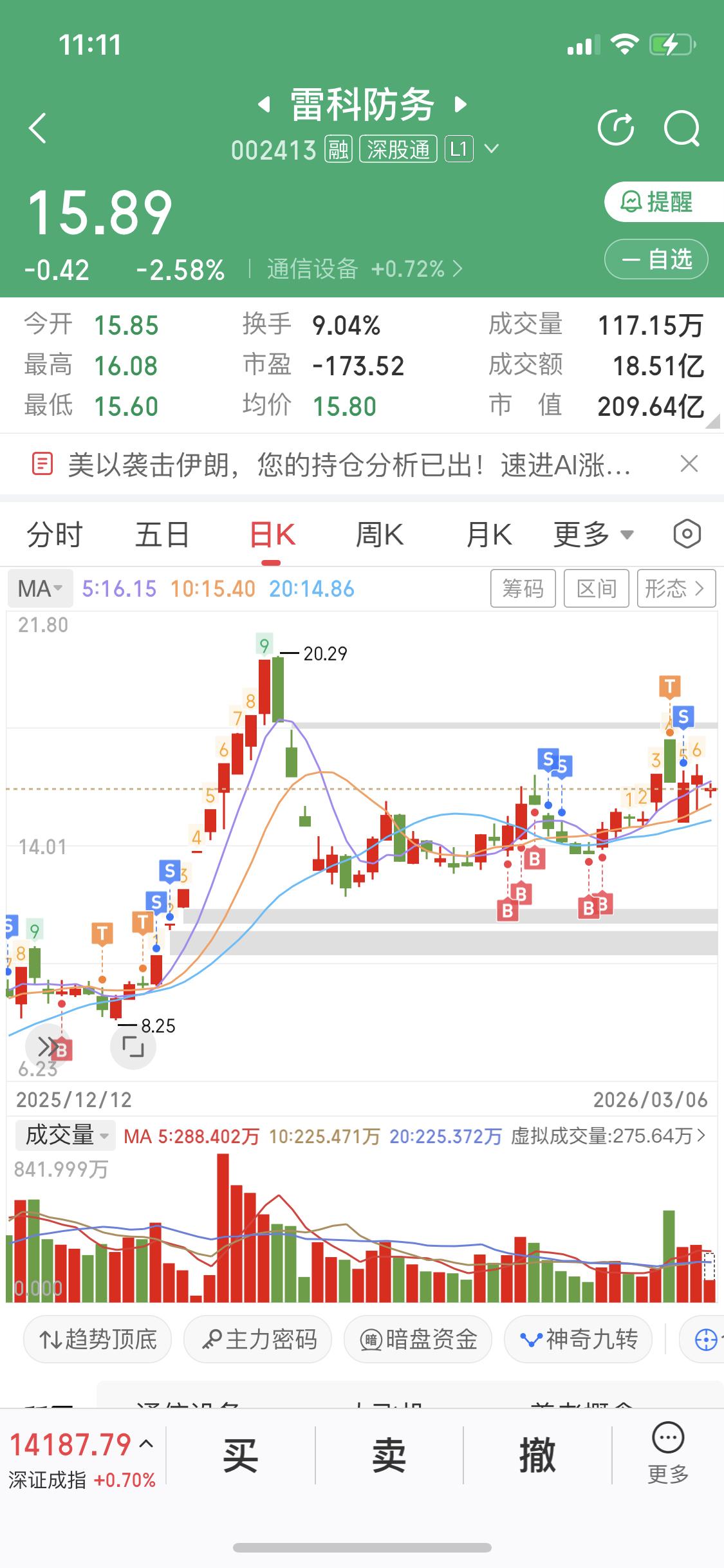Switch to the 分时 intraday tab
The width and height of the screenshot is (724, 1568).
54,534
